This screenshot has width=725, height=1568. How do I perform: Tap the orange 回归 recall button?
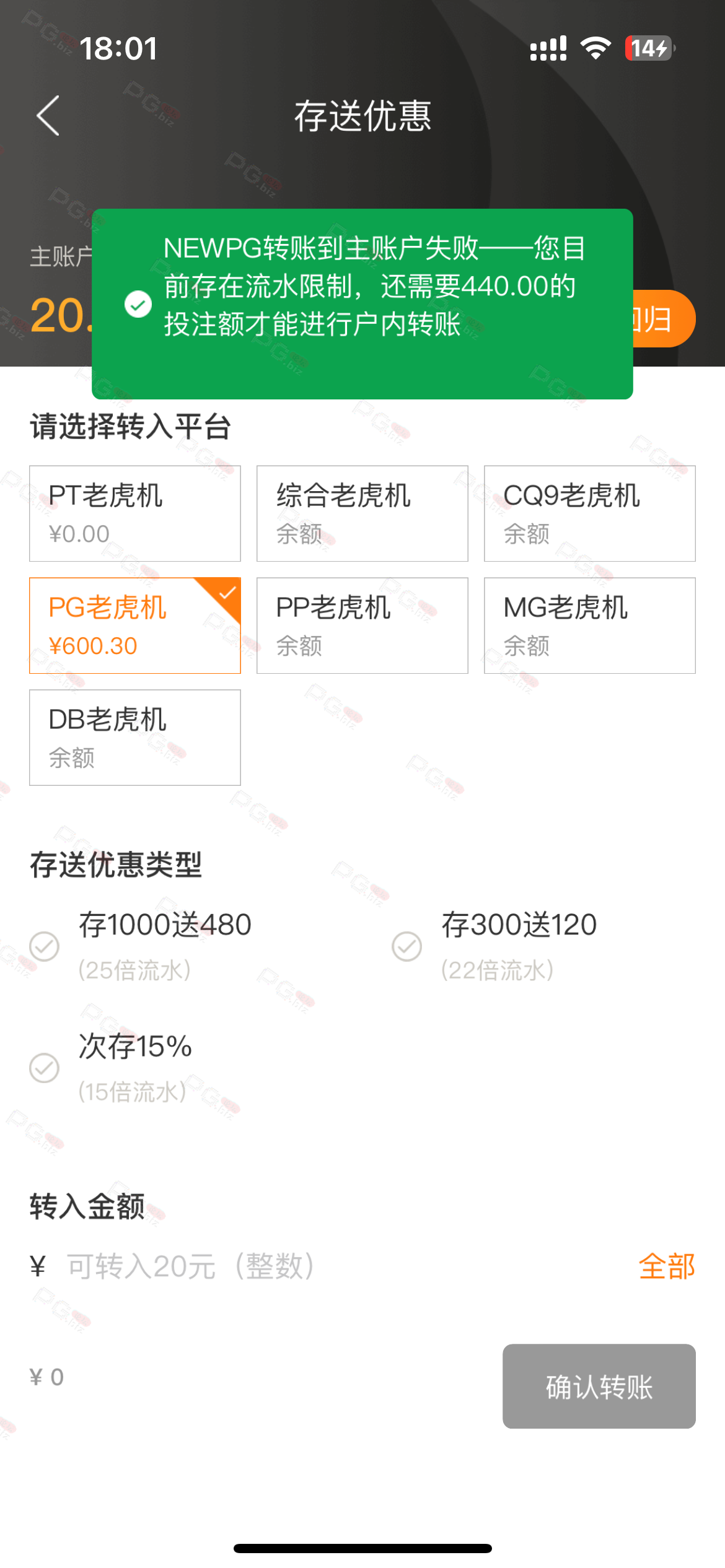tap(663, 319)
